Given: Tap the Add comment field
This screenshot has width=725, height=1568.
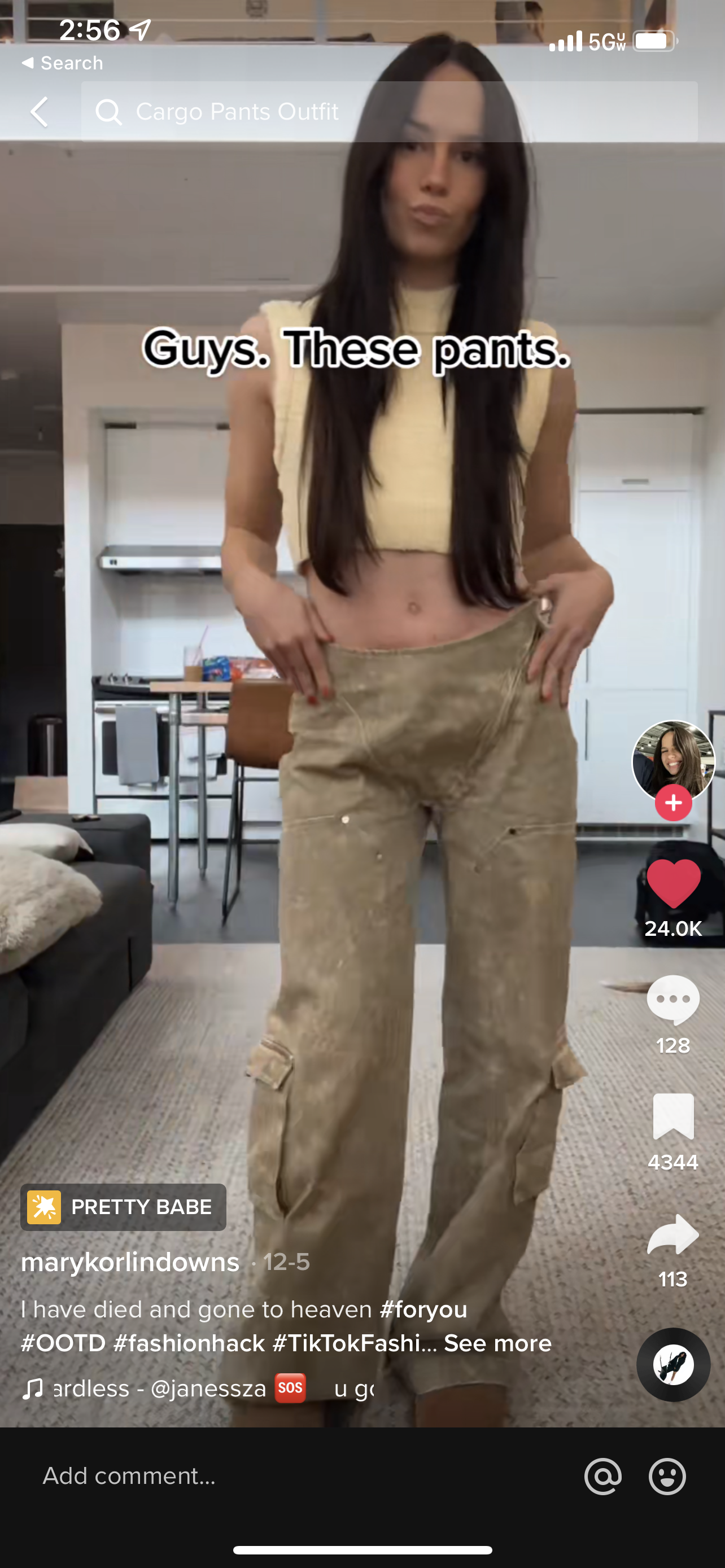Looking at the screenshot, I should (x=292, y=1475).
